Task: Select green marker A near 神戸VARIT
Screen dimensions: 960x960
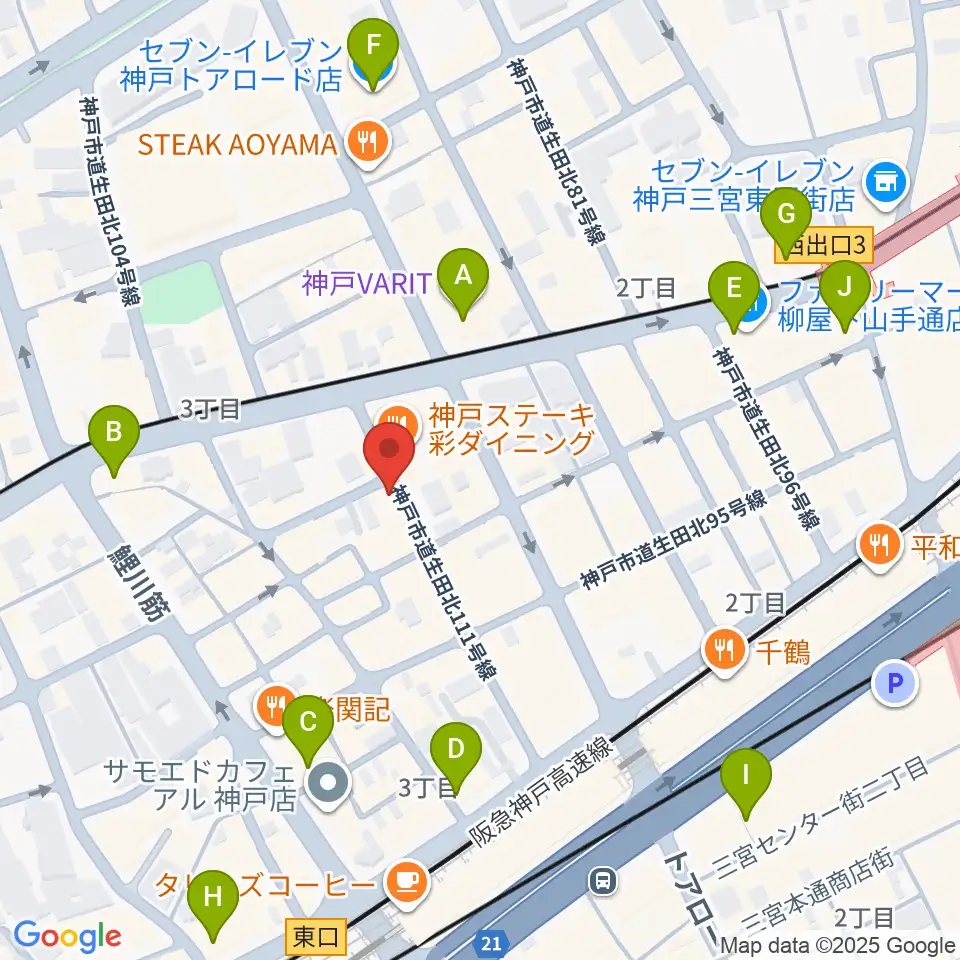Action: pyautogui.click(x=463, y=284)
